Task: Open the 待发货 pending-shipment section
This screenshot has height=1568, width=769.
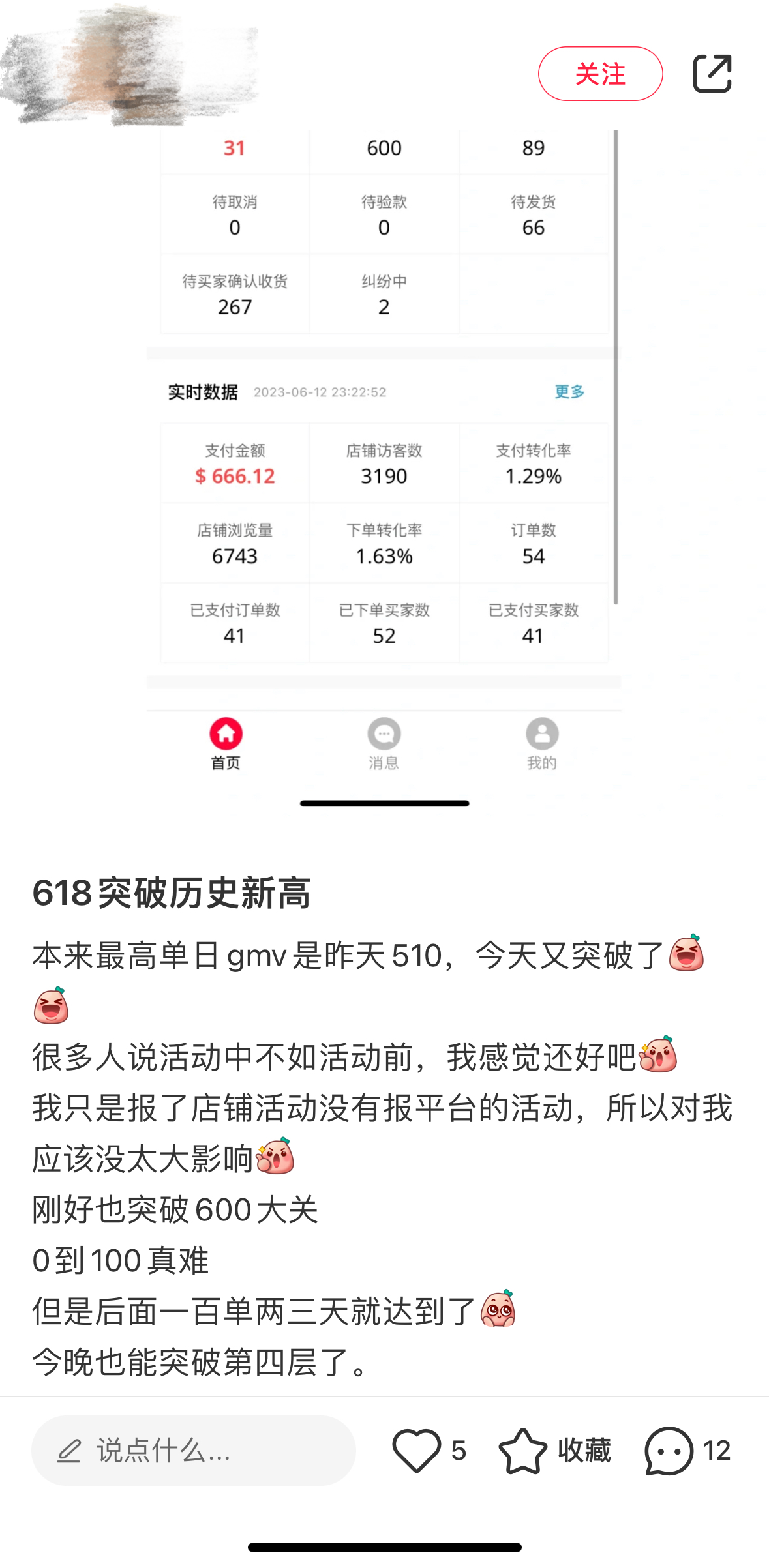Action: (534, 214)
